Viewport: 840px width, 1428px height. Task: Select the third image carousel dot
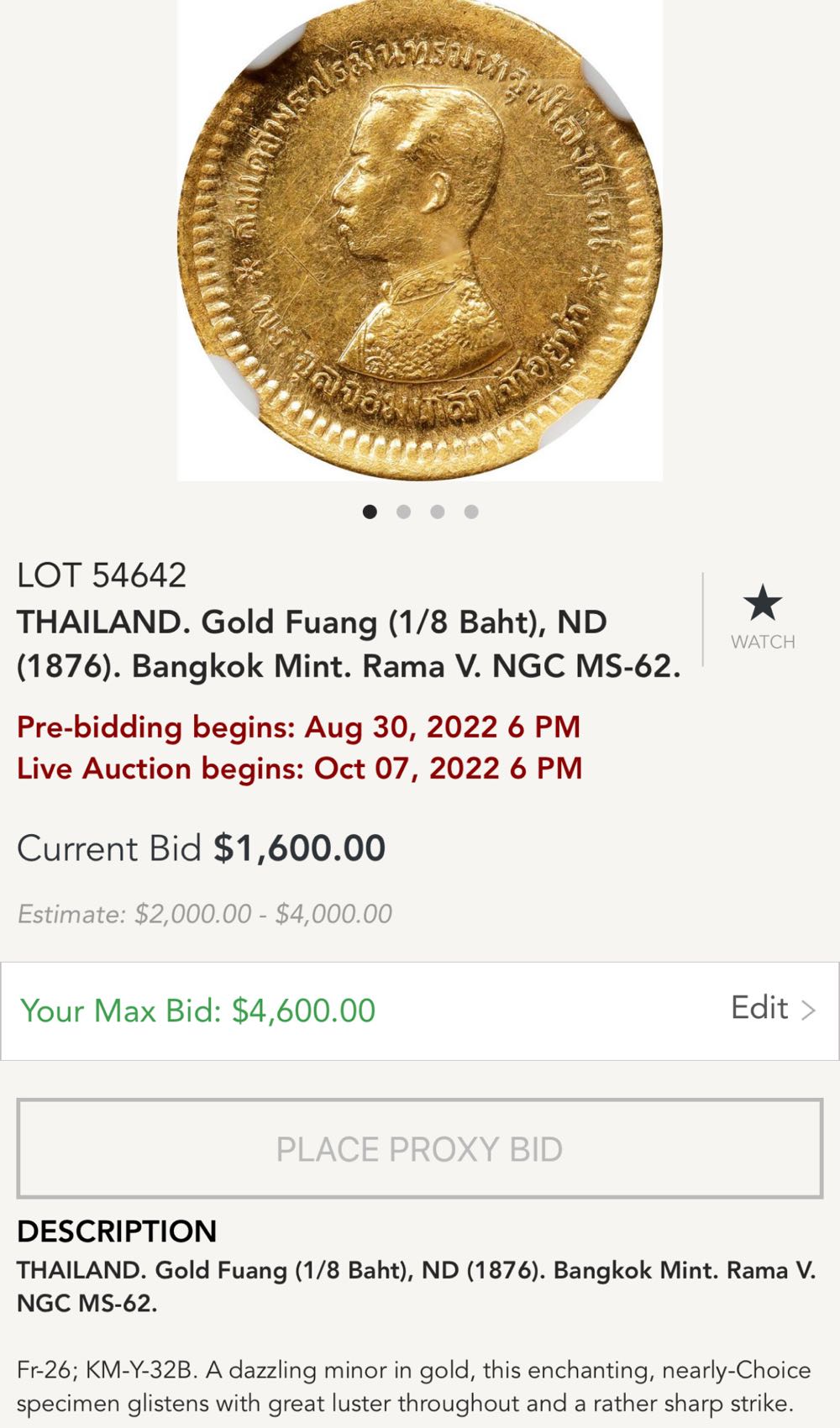(436, 510)
